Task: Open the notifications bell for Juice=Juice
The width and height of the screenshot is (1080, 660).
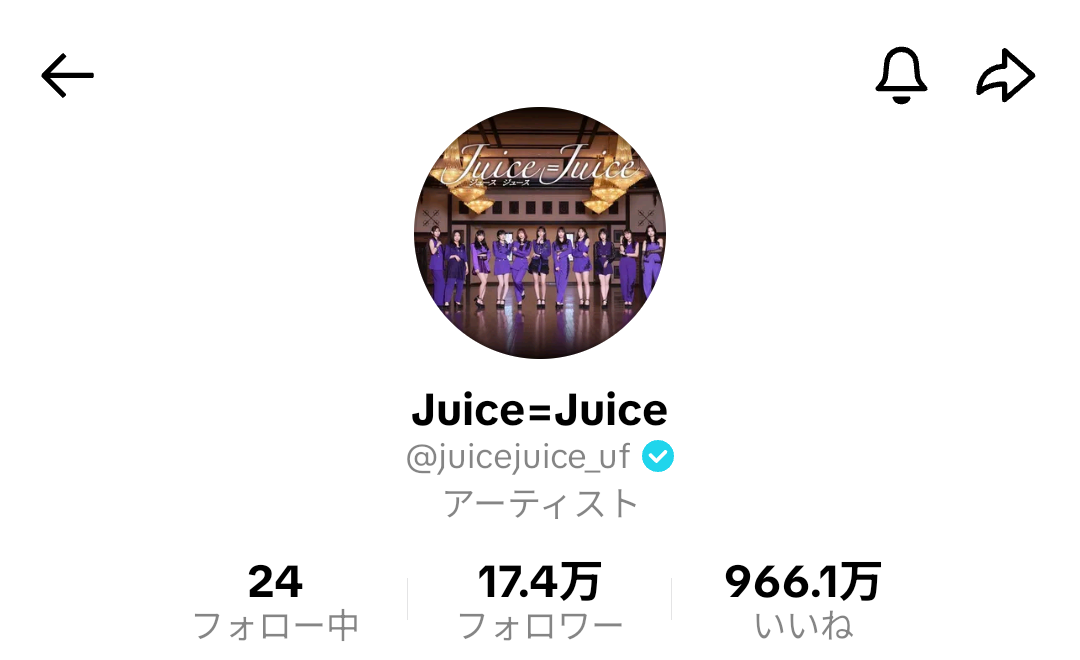Action: coord(901,75)
